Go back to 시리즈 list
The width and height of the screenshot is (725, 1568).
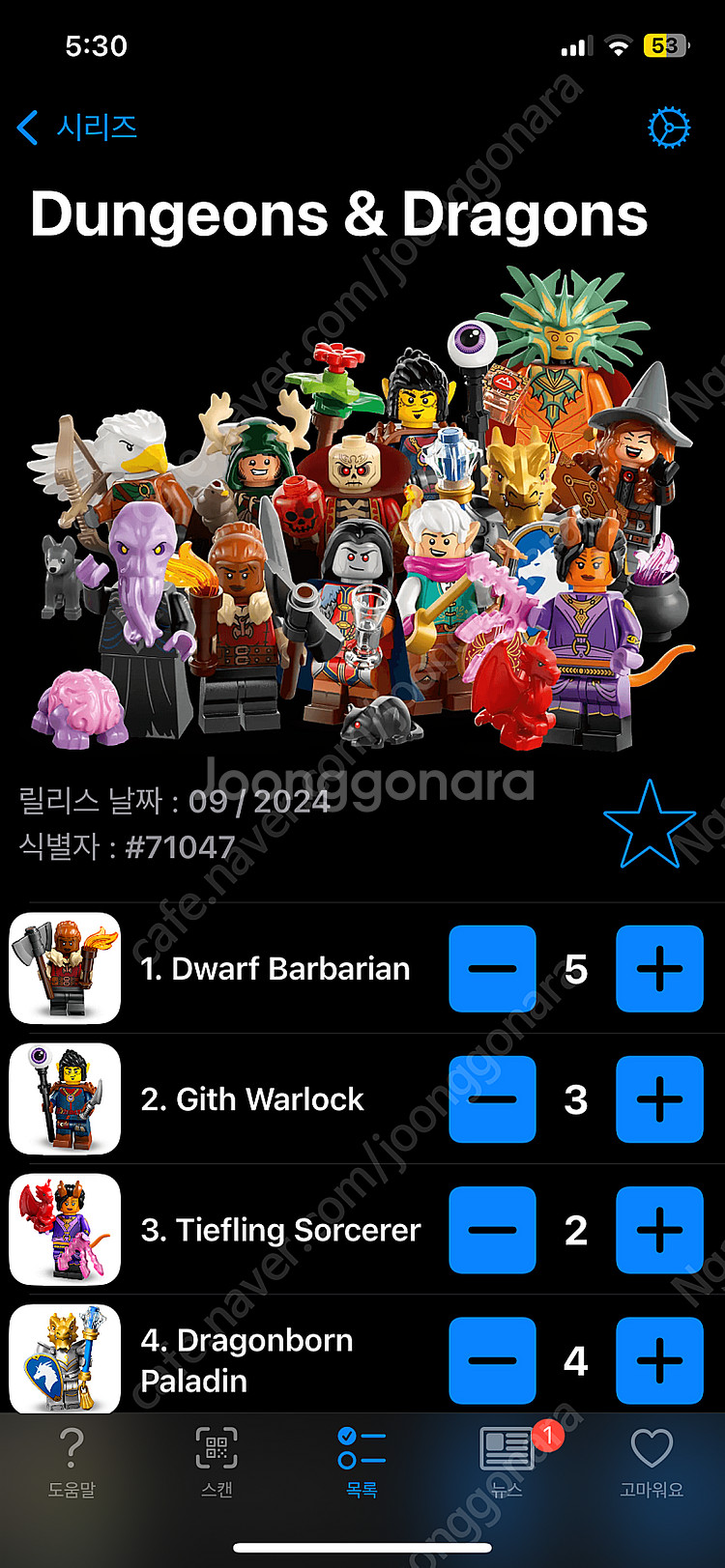click(x=77, y=128)
